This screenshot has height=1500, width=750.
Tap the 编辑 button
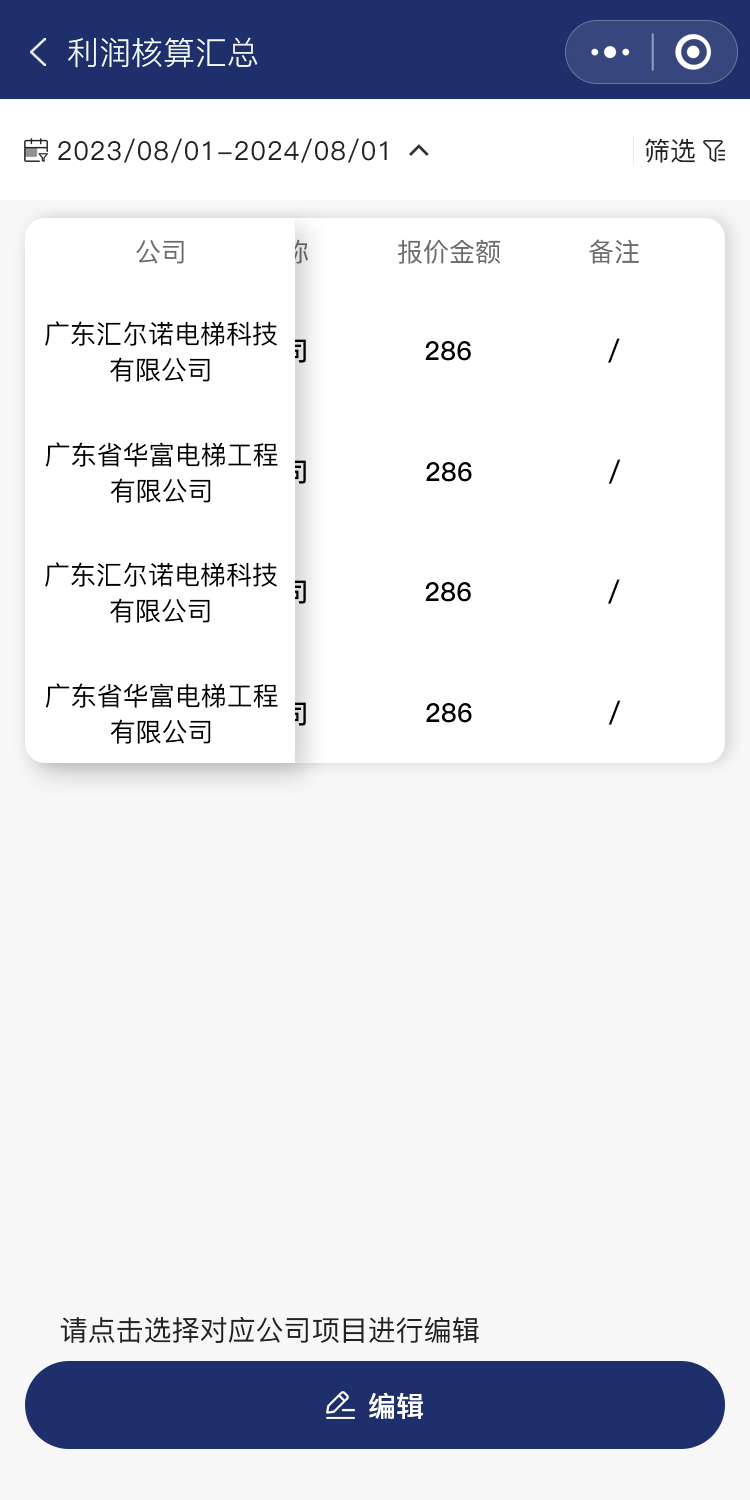point(375,1405)
